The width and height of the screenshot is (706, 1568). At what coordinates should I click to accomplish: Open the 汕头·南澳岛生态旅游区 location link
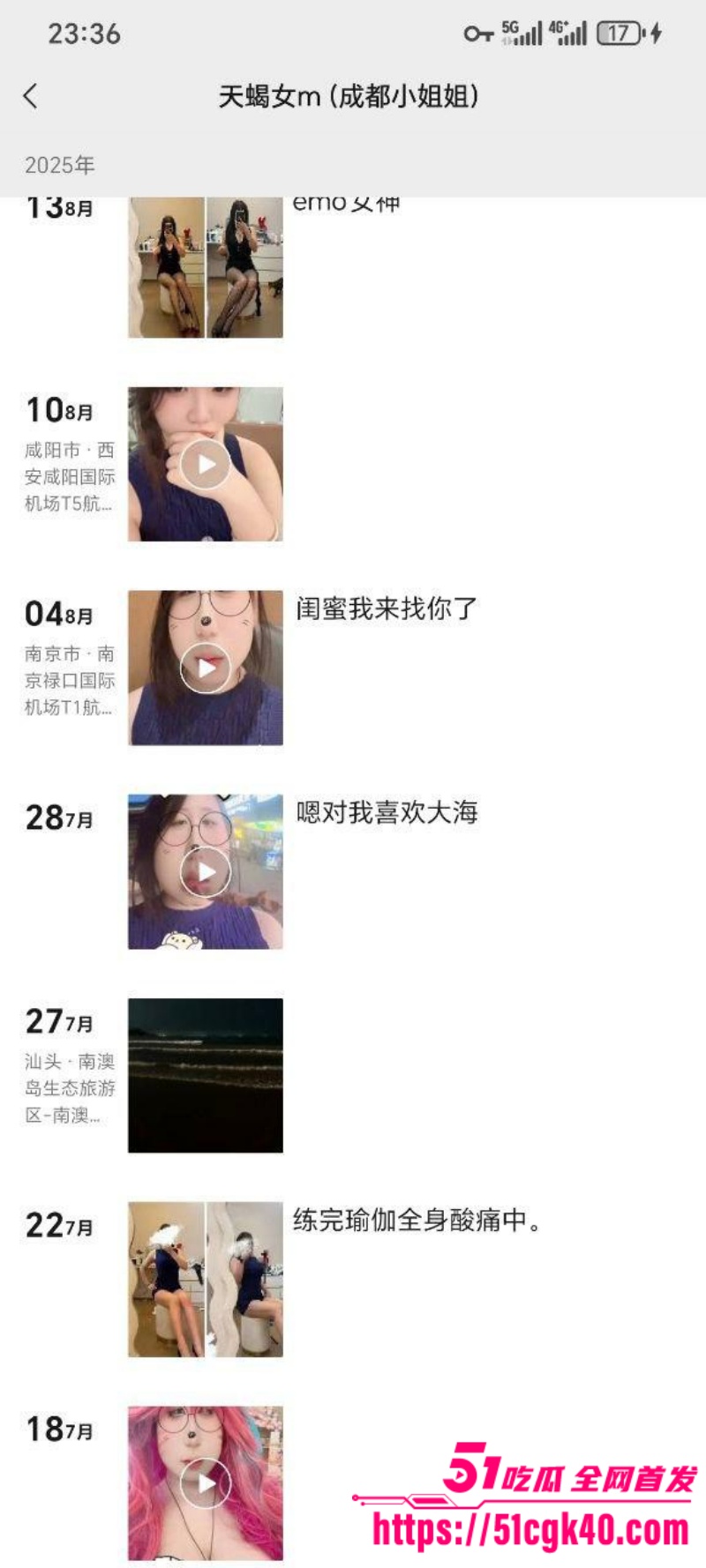[x=66, y=1086]
